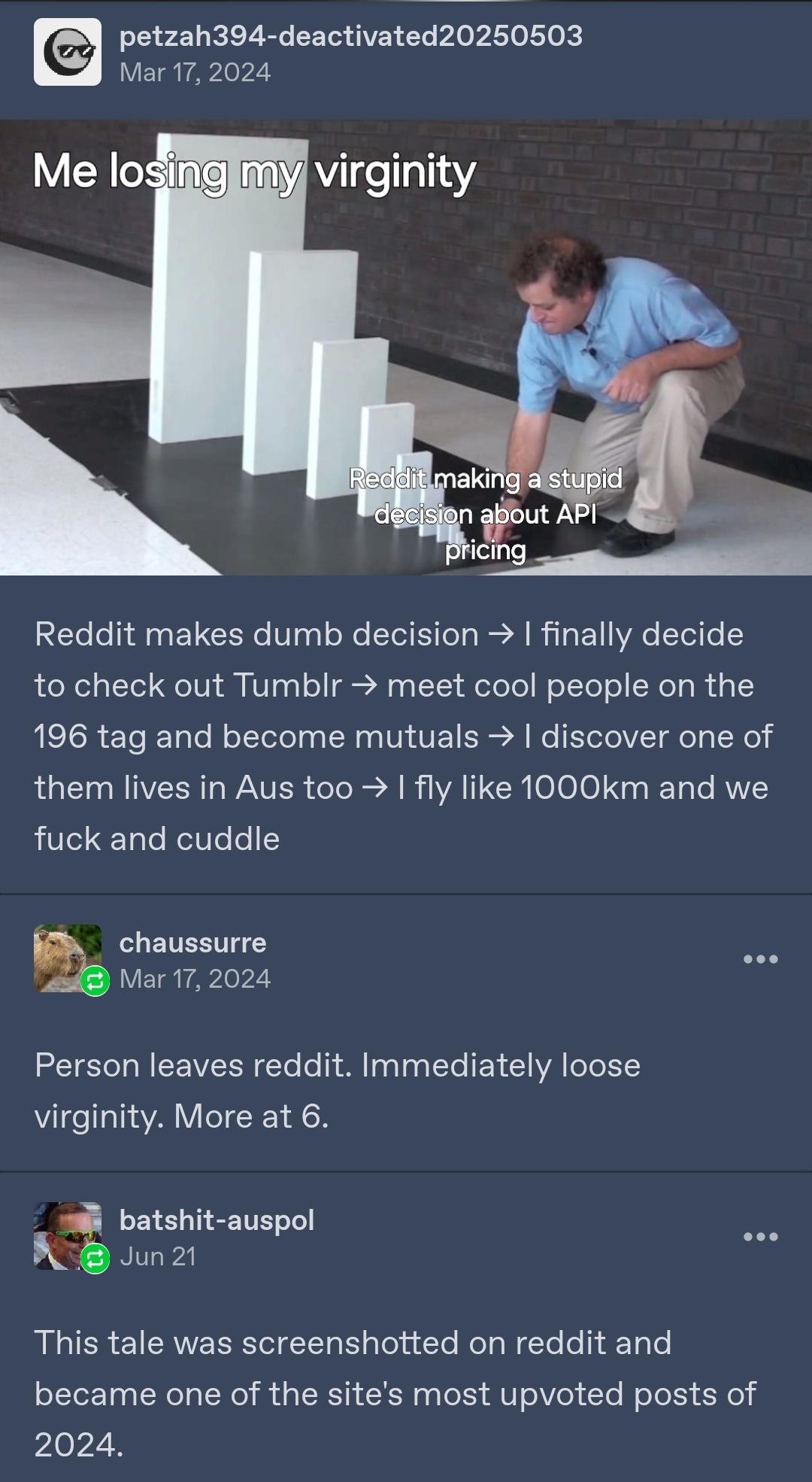Image resolution: width=812 pixels, height=1482 pixels.
Task: Open the overflow menu on chaussurre's reblog
Action: (760, 959)
